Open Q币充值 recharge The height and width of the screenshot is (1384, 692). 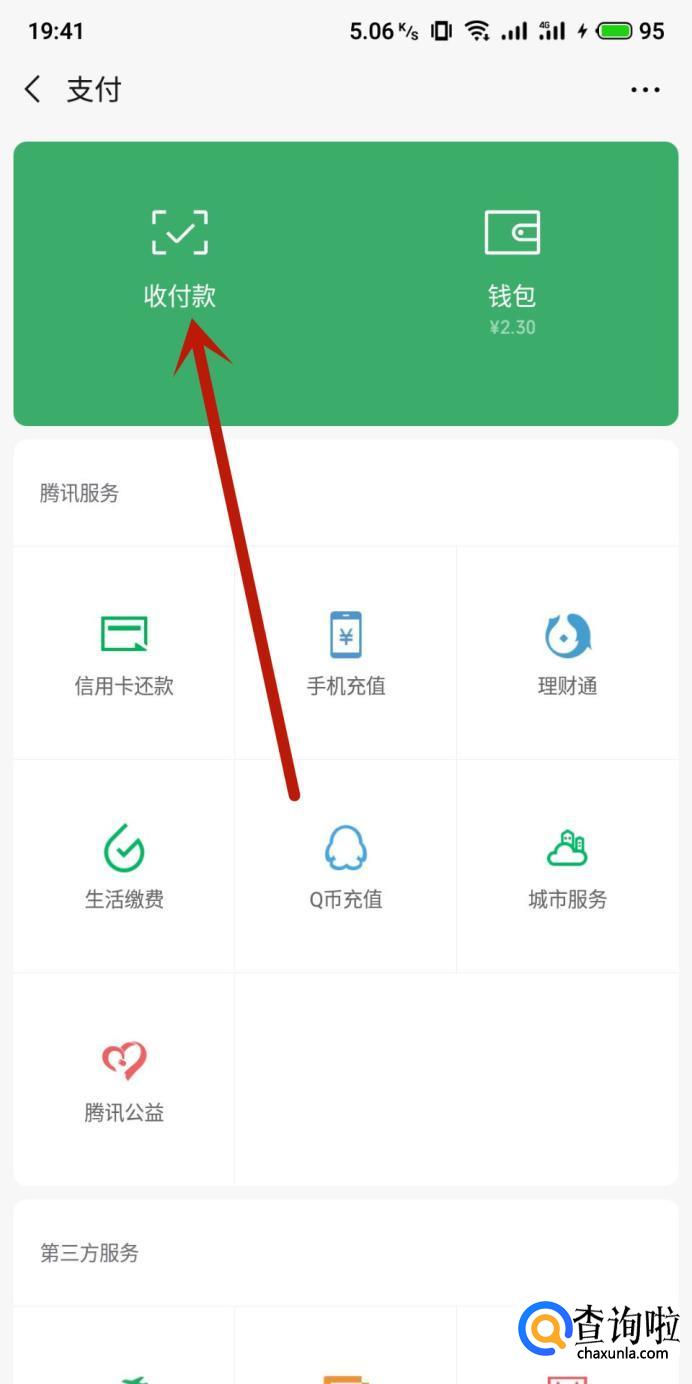[346, 867]
